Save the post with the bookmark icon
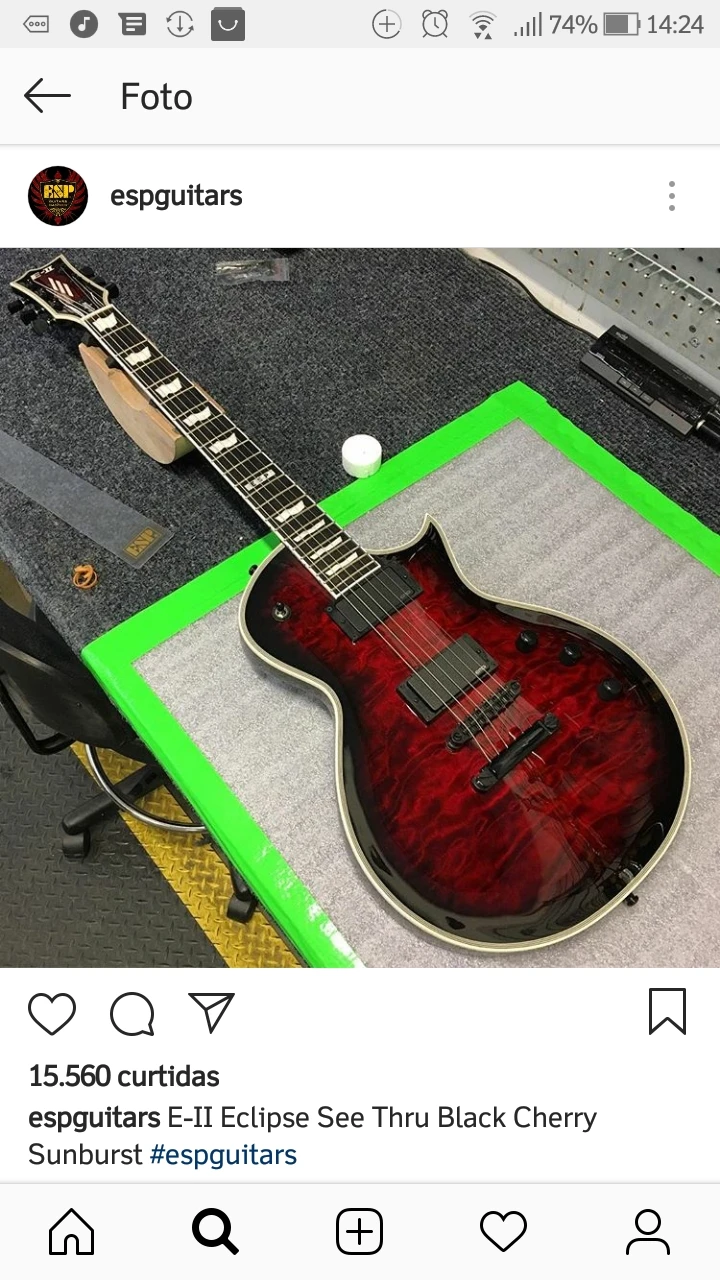This screenshot has height=1280, width=720. coord(667,1011)
